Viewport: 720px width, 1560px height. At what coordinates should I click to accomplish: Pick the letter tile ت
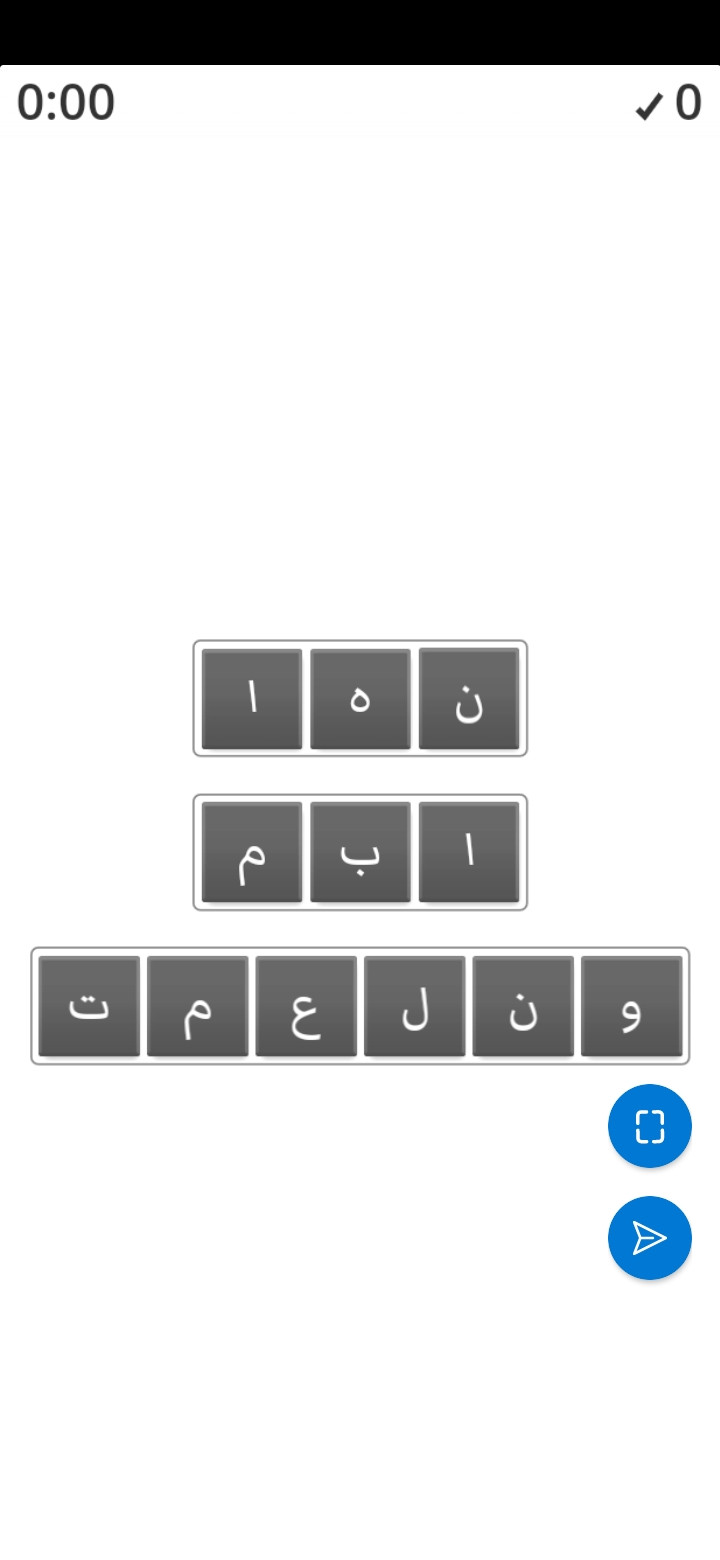[89, 1006]
